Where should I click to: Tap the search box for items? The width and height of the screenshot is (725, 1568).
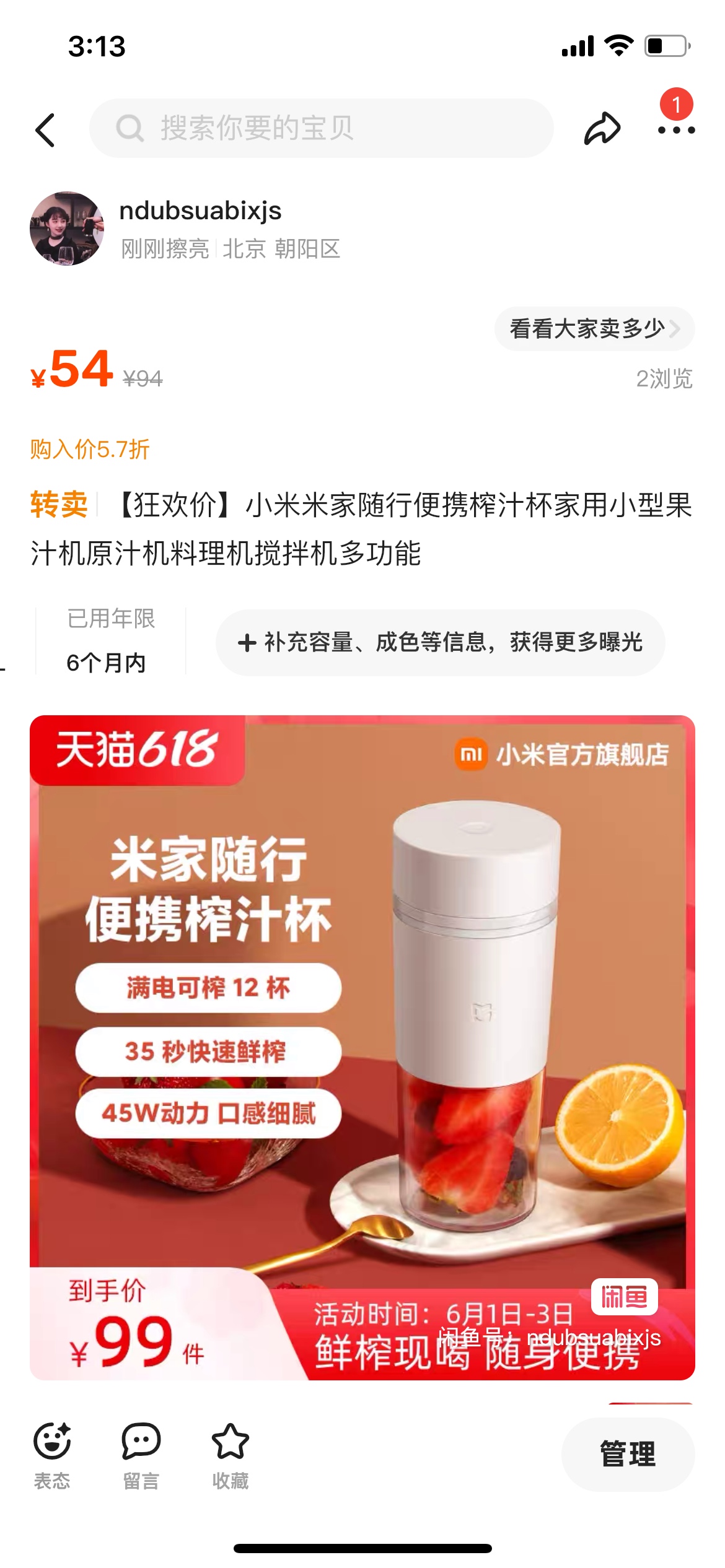(x=321, y=128)
